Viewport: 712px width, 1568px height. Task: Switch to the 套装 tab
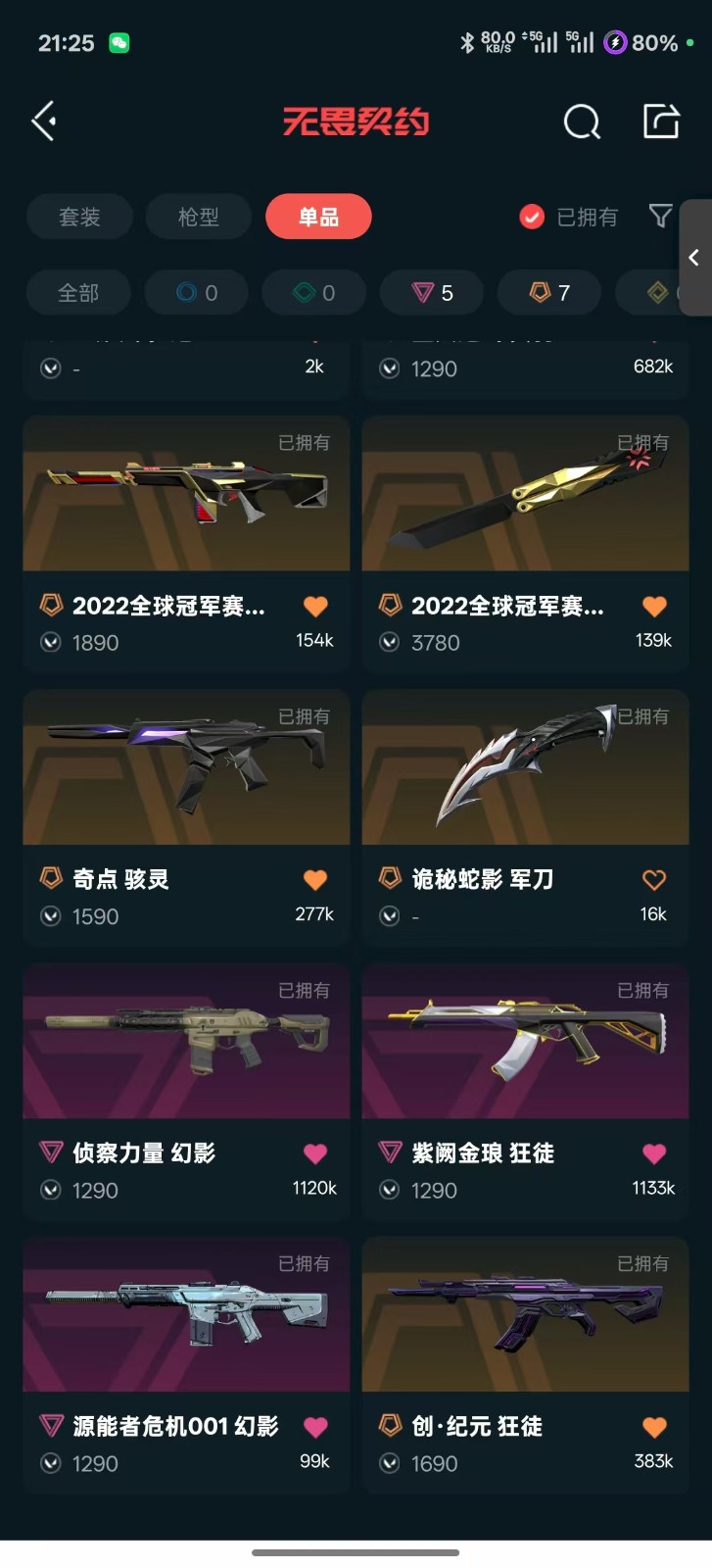[79, 217]
